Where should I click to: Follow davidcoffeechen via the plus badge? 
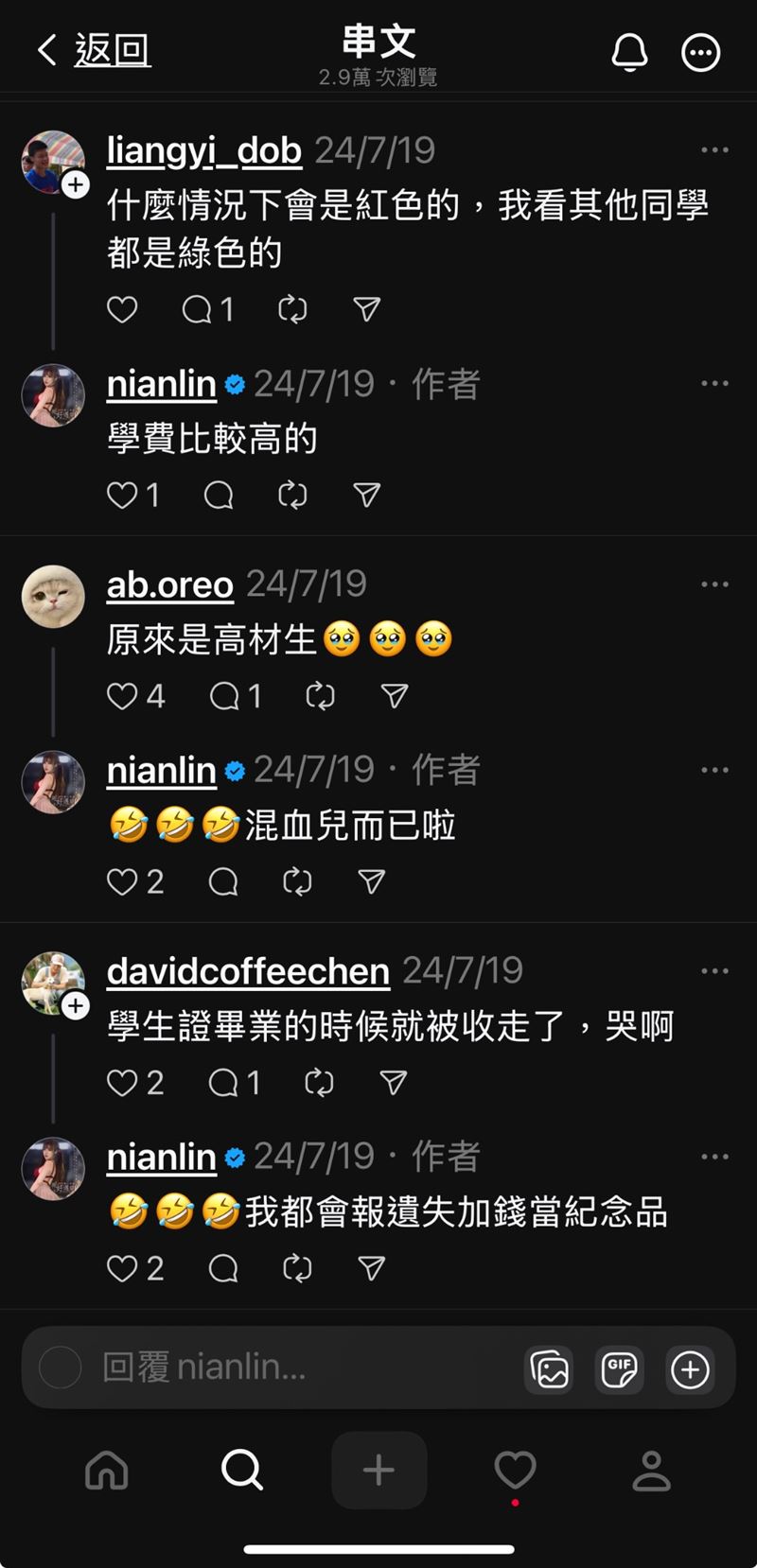click(x=77, y=1007)
